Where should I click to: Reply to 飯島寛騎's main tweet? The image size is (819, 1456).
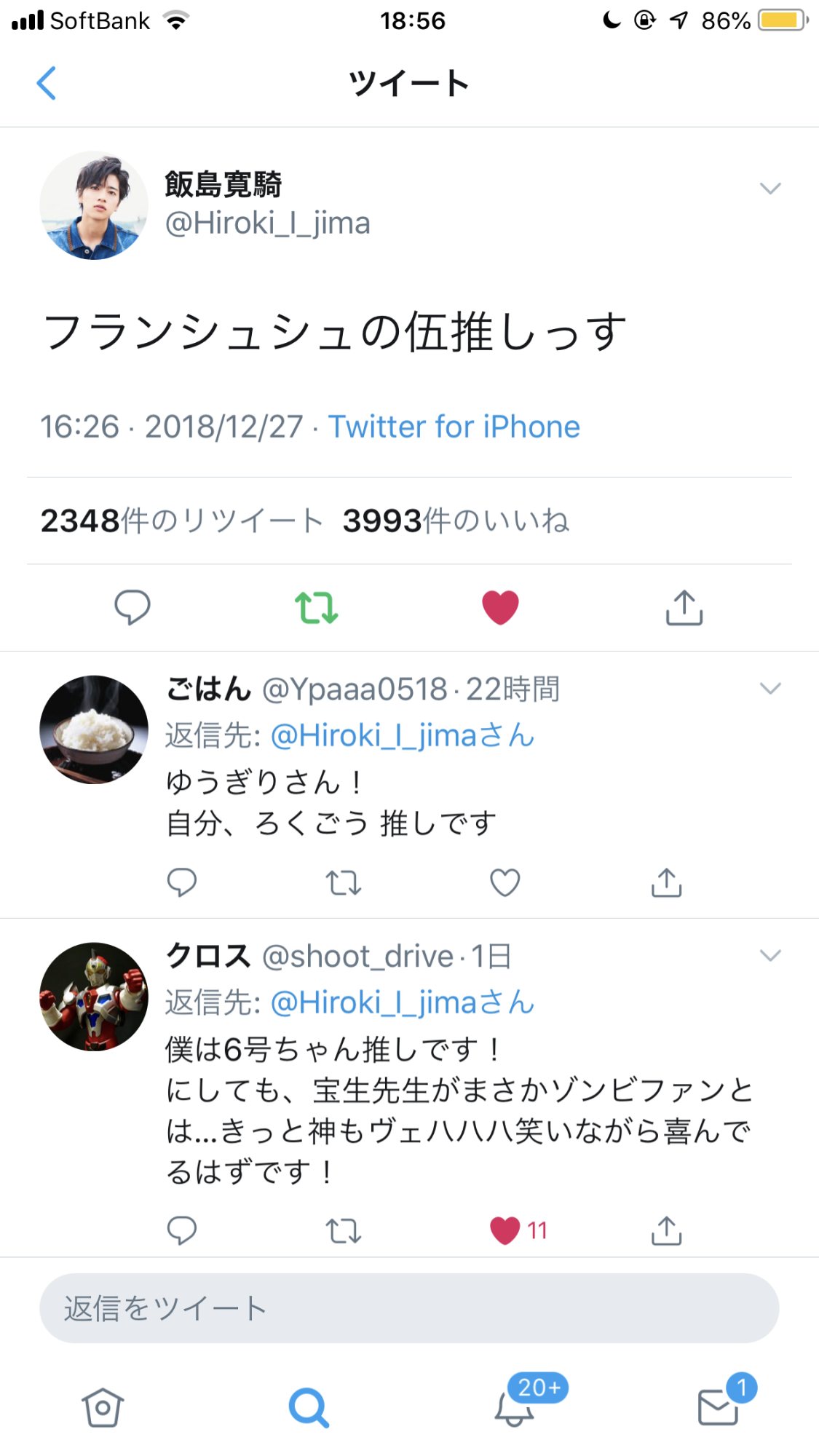[132, 607]
